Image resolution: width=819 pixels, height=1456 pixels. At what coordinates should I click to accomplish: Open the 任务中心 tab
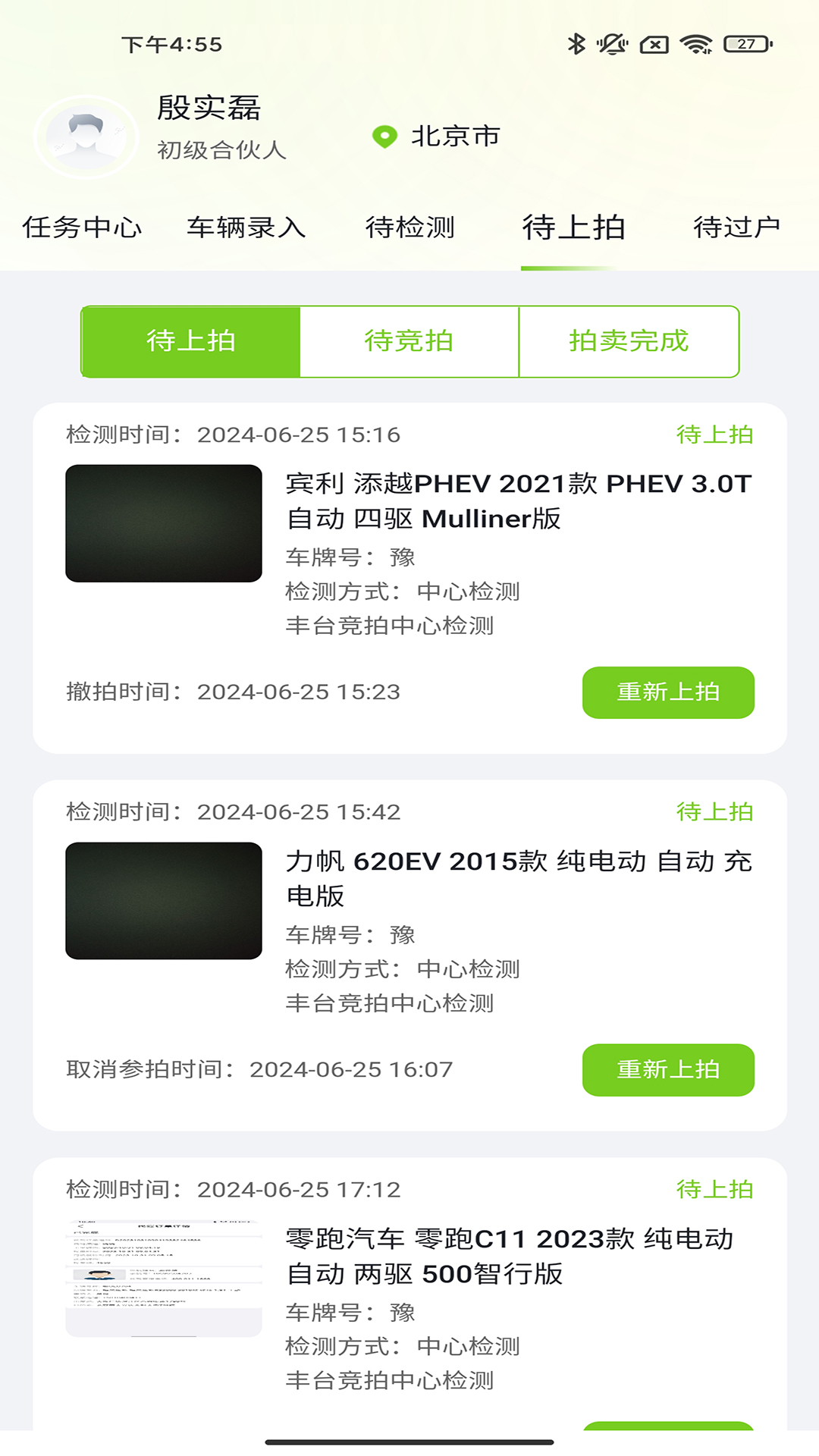pyautogui.click(x=82, y=227)
